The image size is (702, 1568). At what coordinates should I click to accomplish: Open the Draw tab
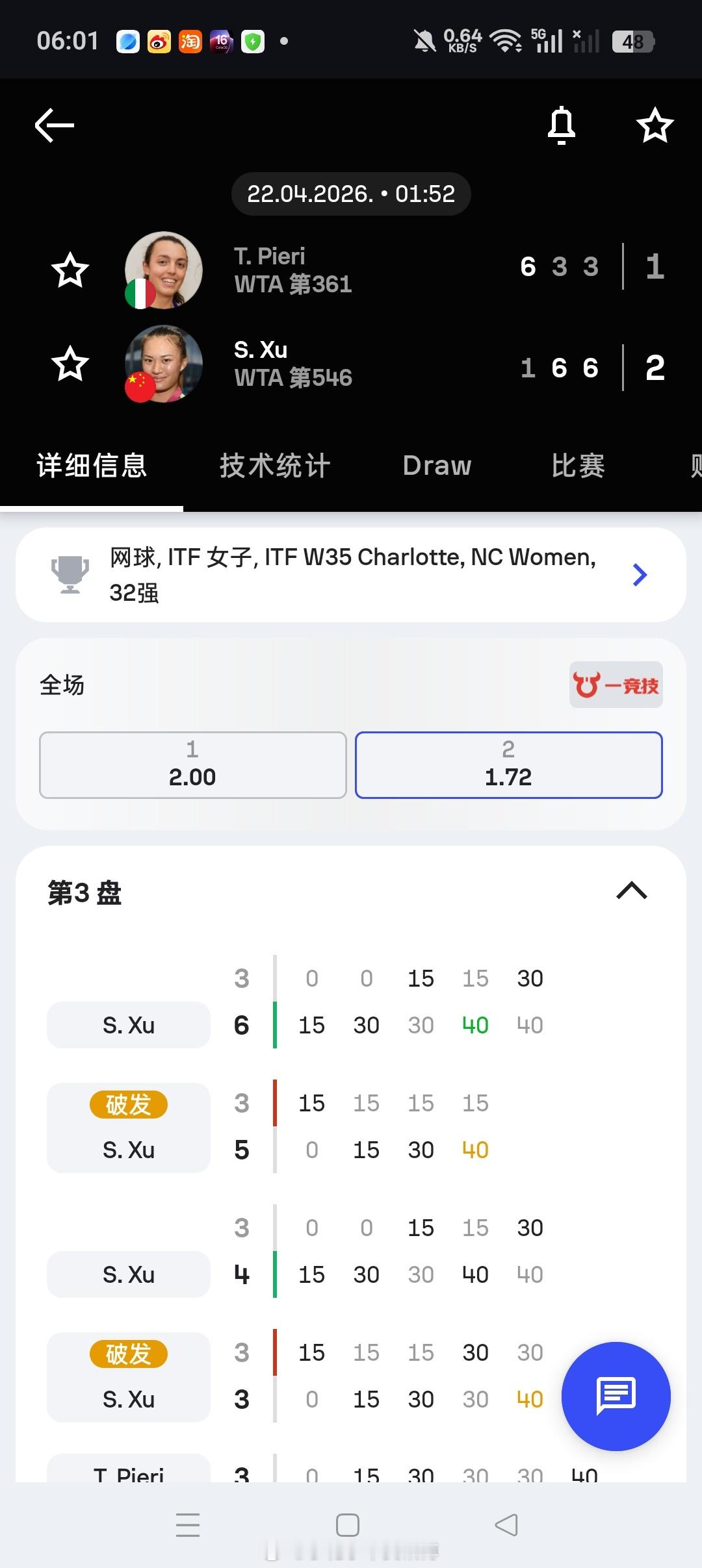click(x=437, y=465)
